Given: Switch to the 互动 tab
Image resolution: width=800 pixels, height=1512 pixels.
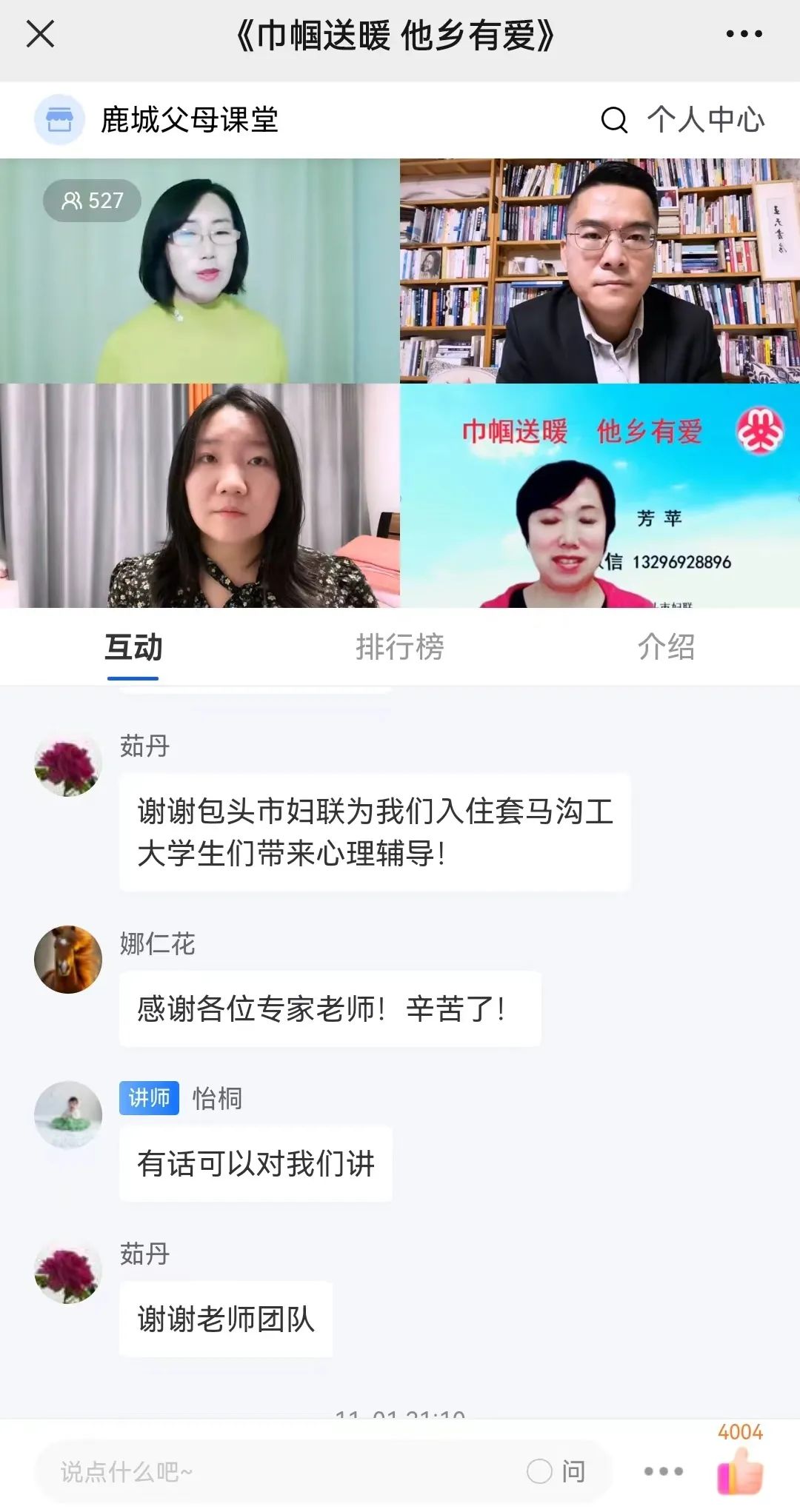Looking at the screenshot, I should [x=133, y=648].
